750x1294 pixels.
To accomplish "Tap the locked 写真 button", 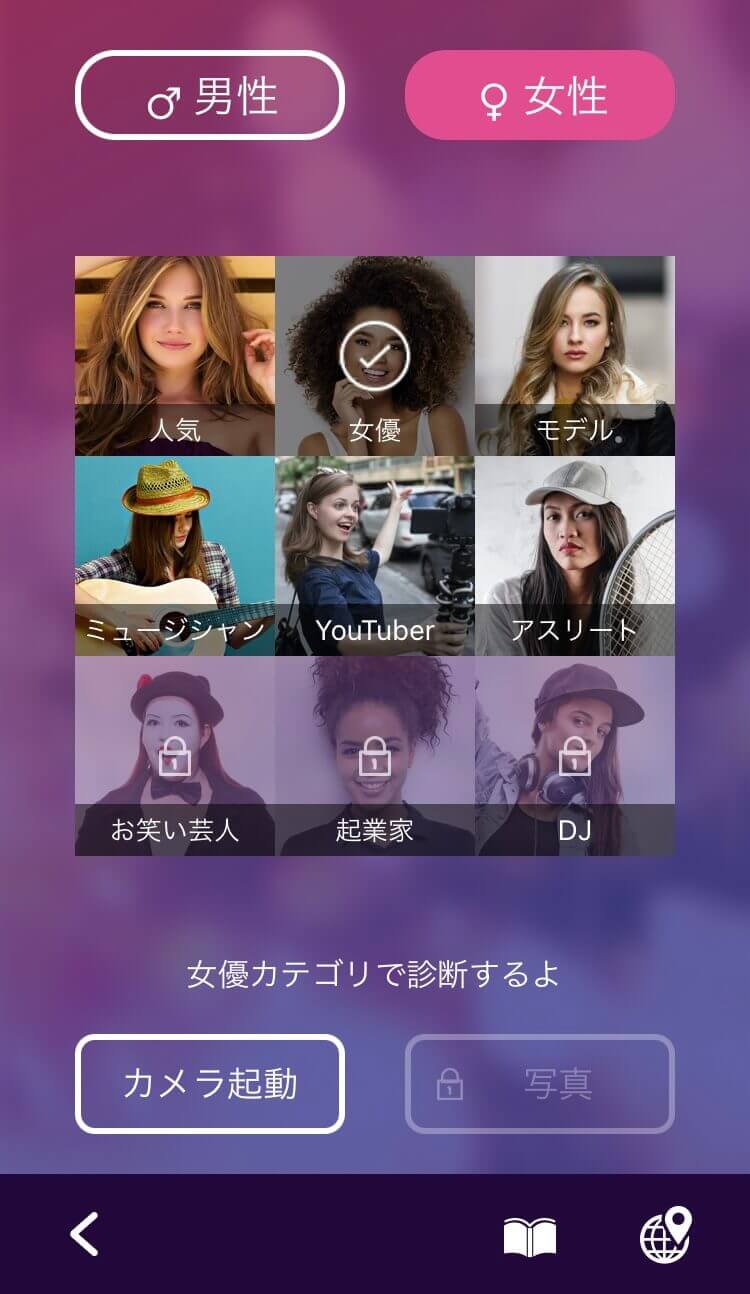I will (539, 1084).
